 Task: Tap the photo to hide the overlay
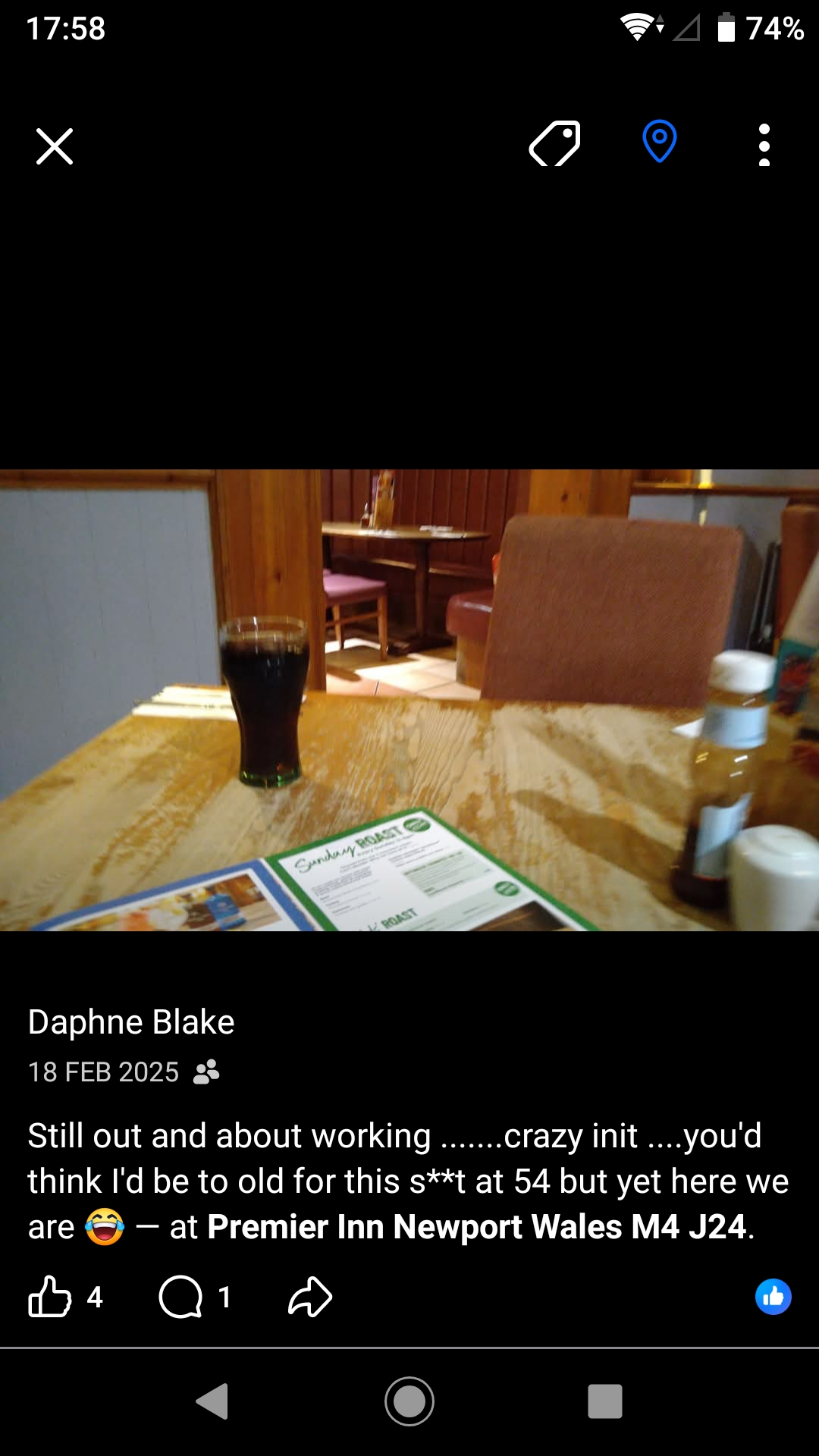pos(409,699)
